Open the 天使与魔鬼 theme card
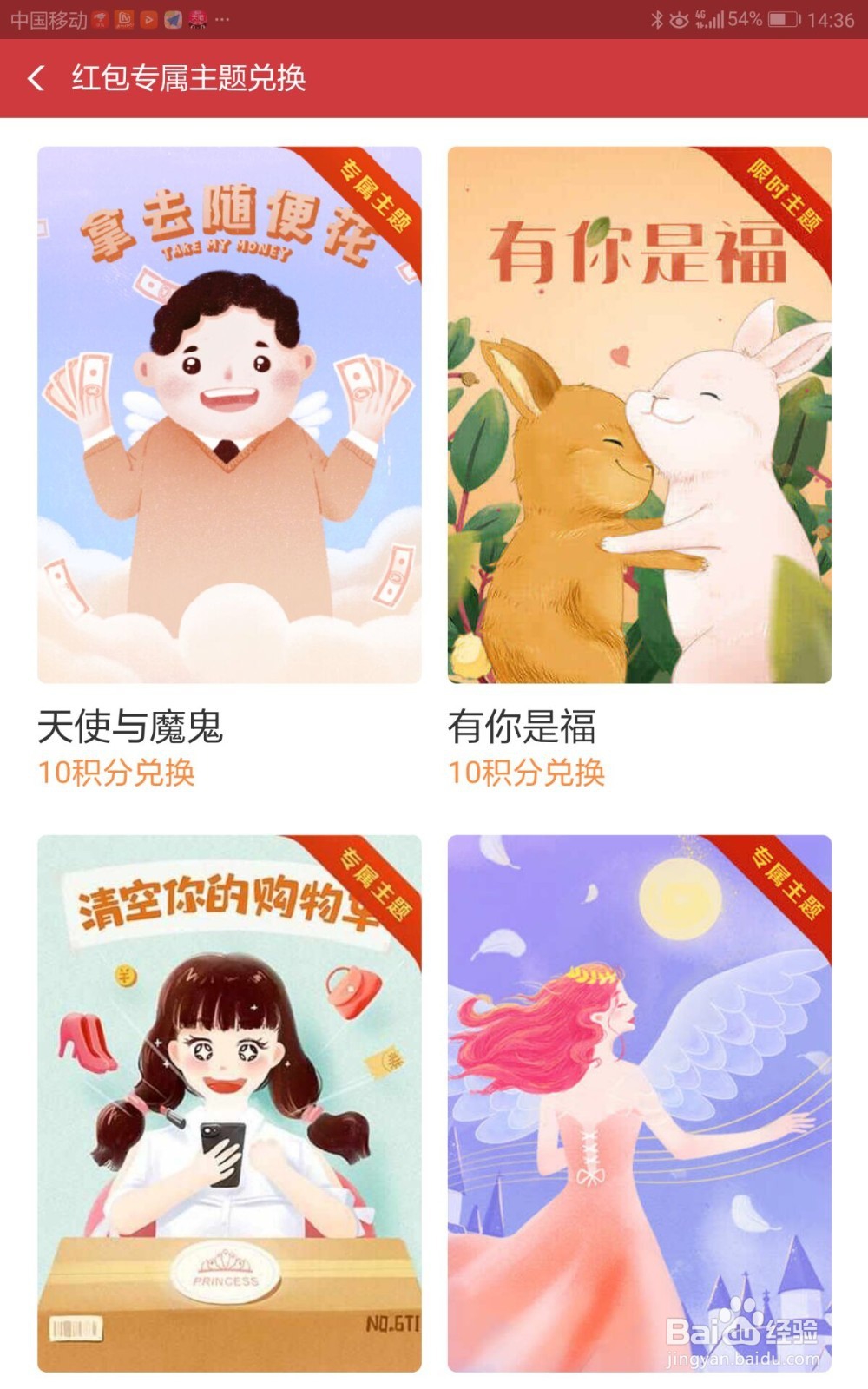Image resolution: width=868 pixels, height=1389 pixels. click(229, 415)
